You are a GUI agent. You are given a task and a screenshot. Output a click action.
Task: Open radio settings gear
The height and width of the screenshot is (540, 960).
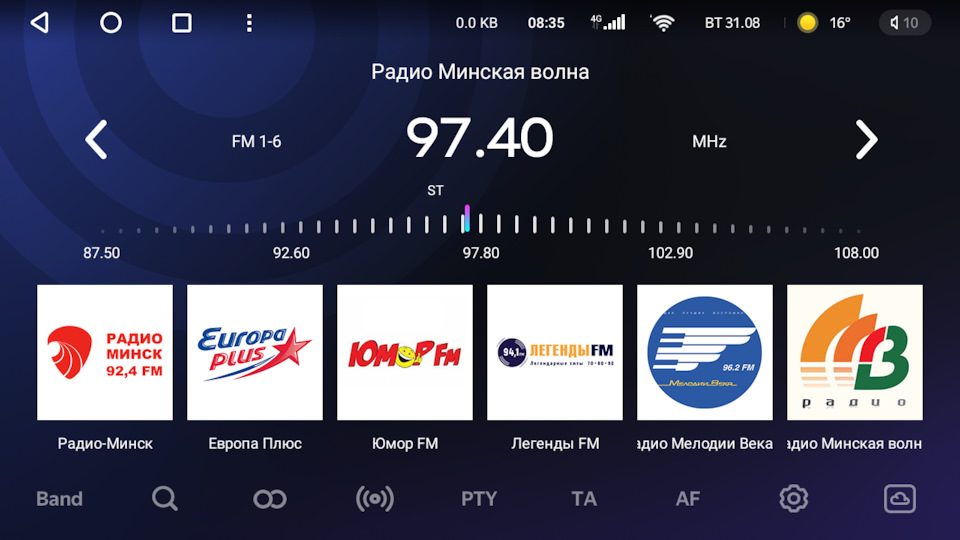(x=794, y=499)
